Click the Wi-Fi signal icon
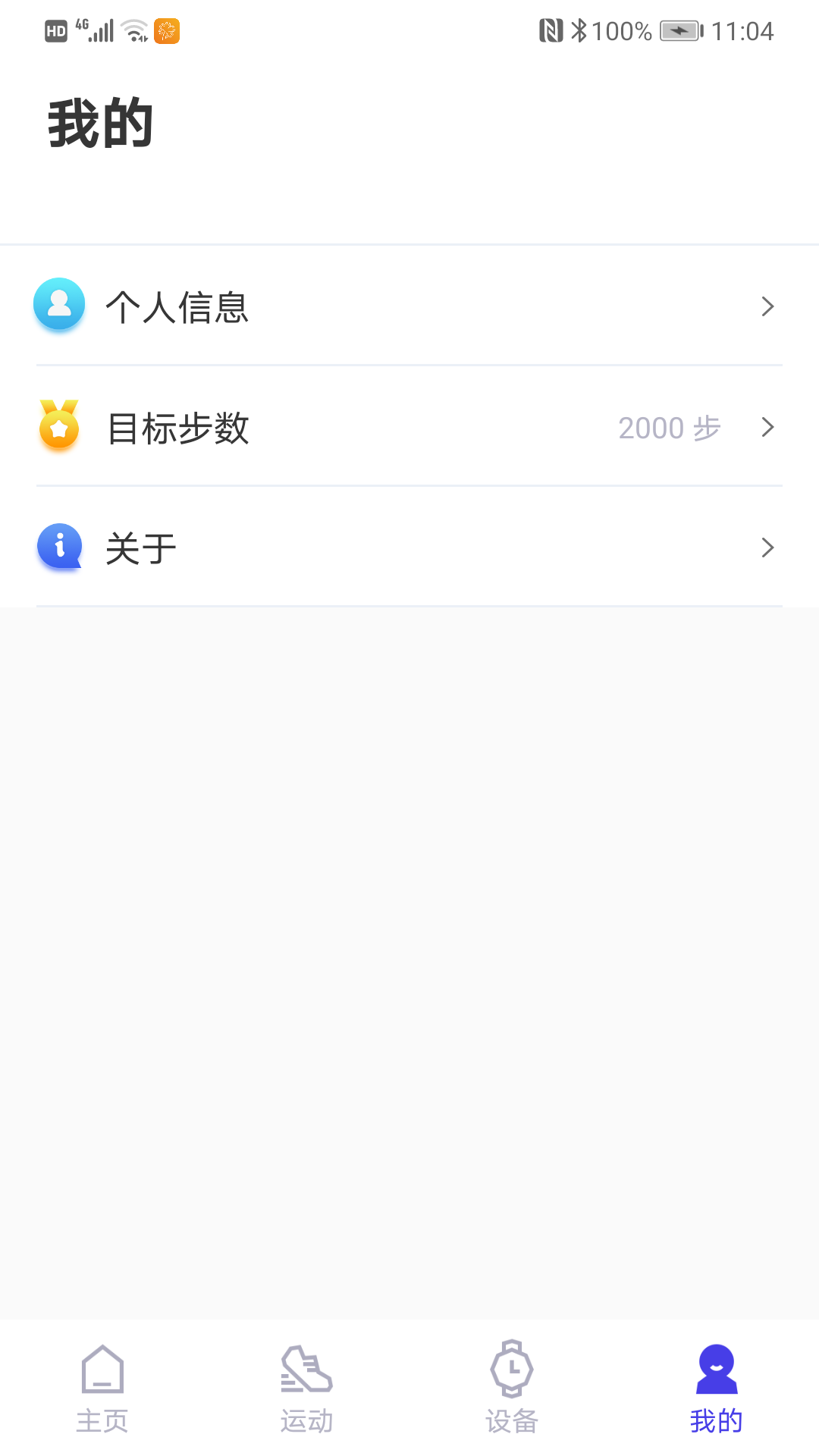 (133, 30)
